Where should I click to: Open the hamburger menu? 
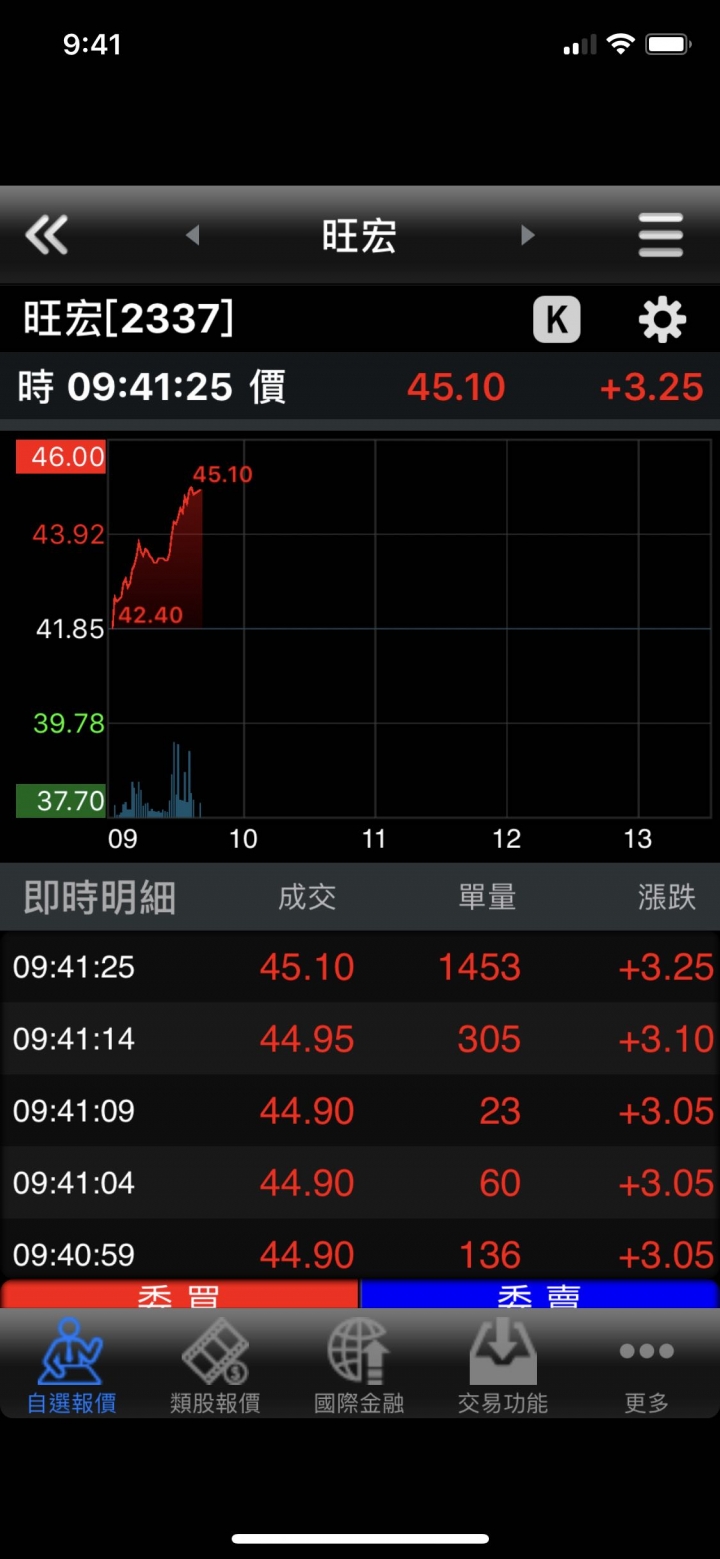coord(661,236)
